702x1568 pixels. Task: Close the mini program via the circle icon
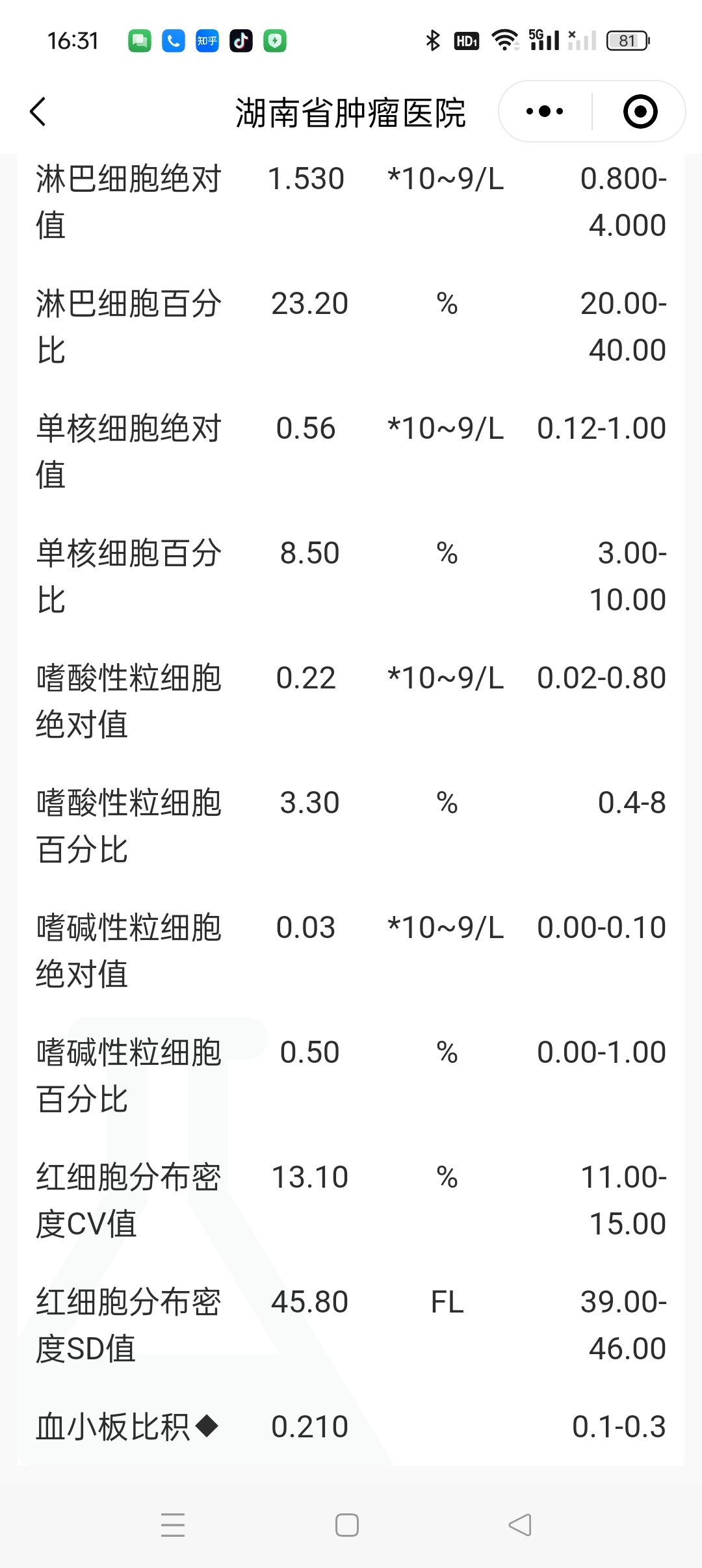[x=640, y=111]
